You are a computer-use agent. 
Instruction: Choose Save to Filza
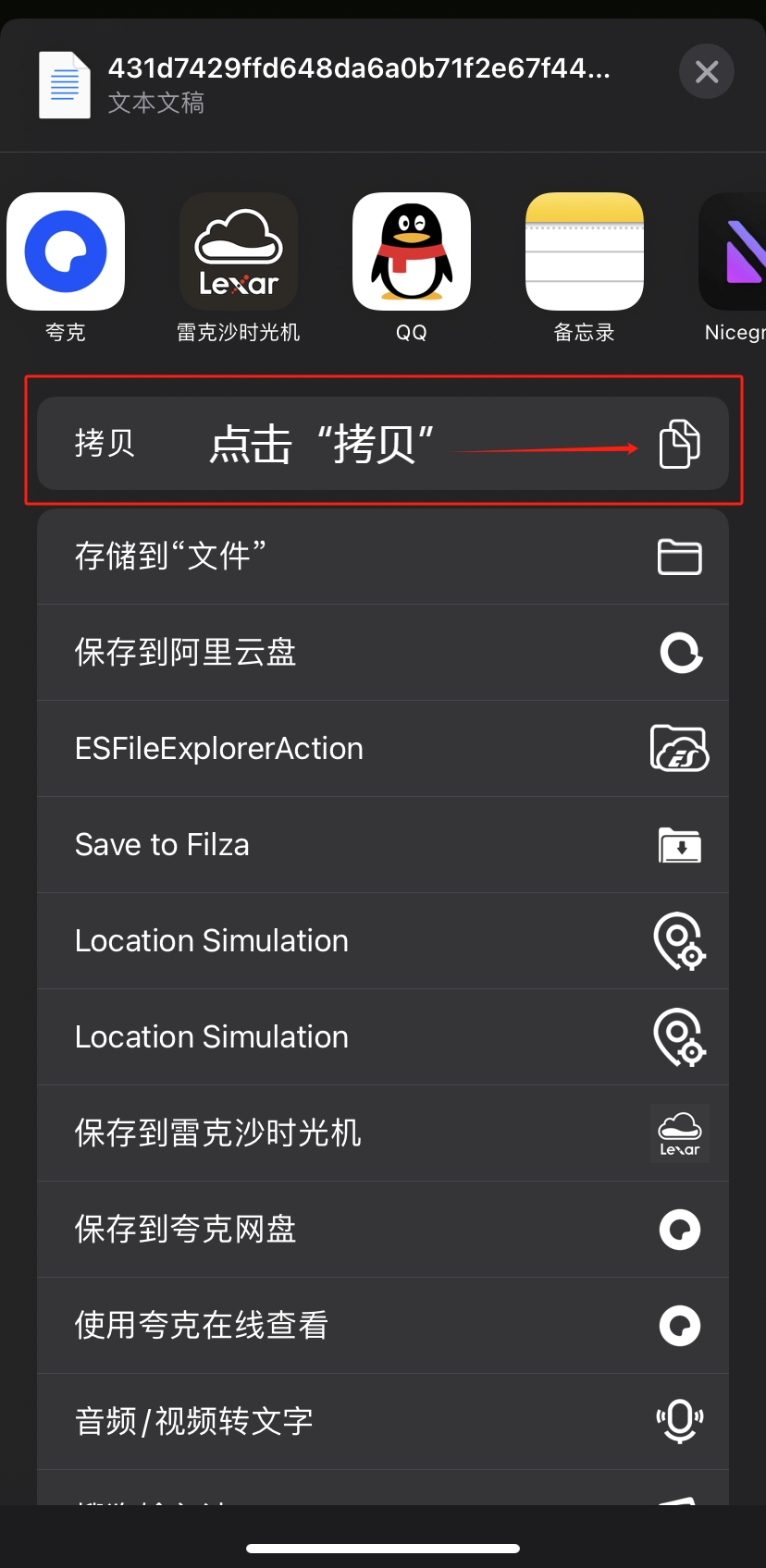[383, 845]
